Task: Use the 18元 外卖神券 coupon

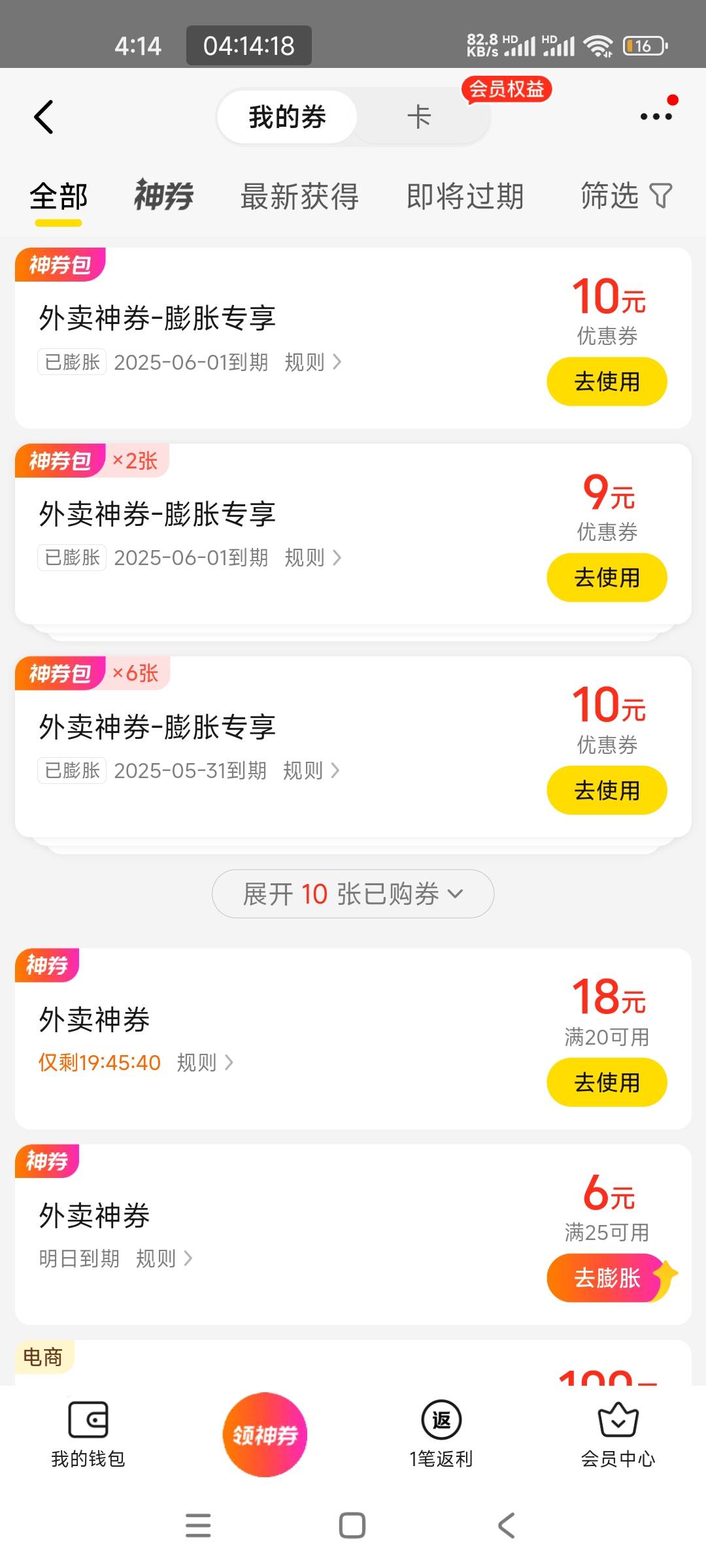Action: 607,1083
